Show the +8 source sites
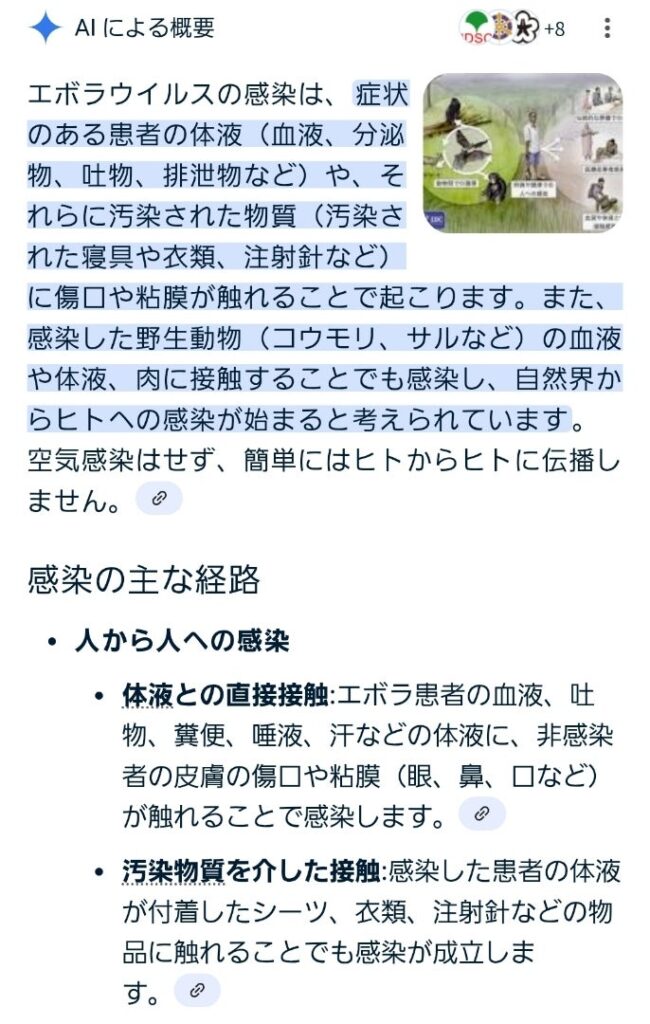The width and height of the screenshot is (650, 1024). point(514,29)
